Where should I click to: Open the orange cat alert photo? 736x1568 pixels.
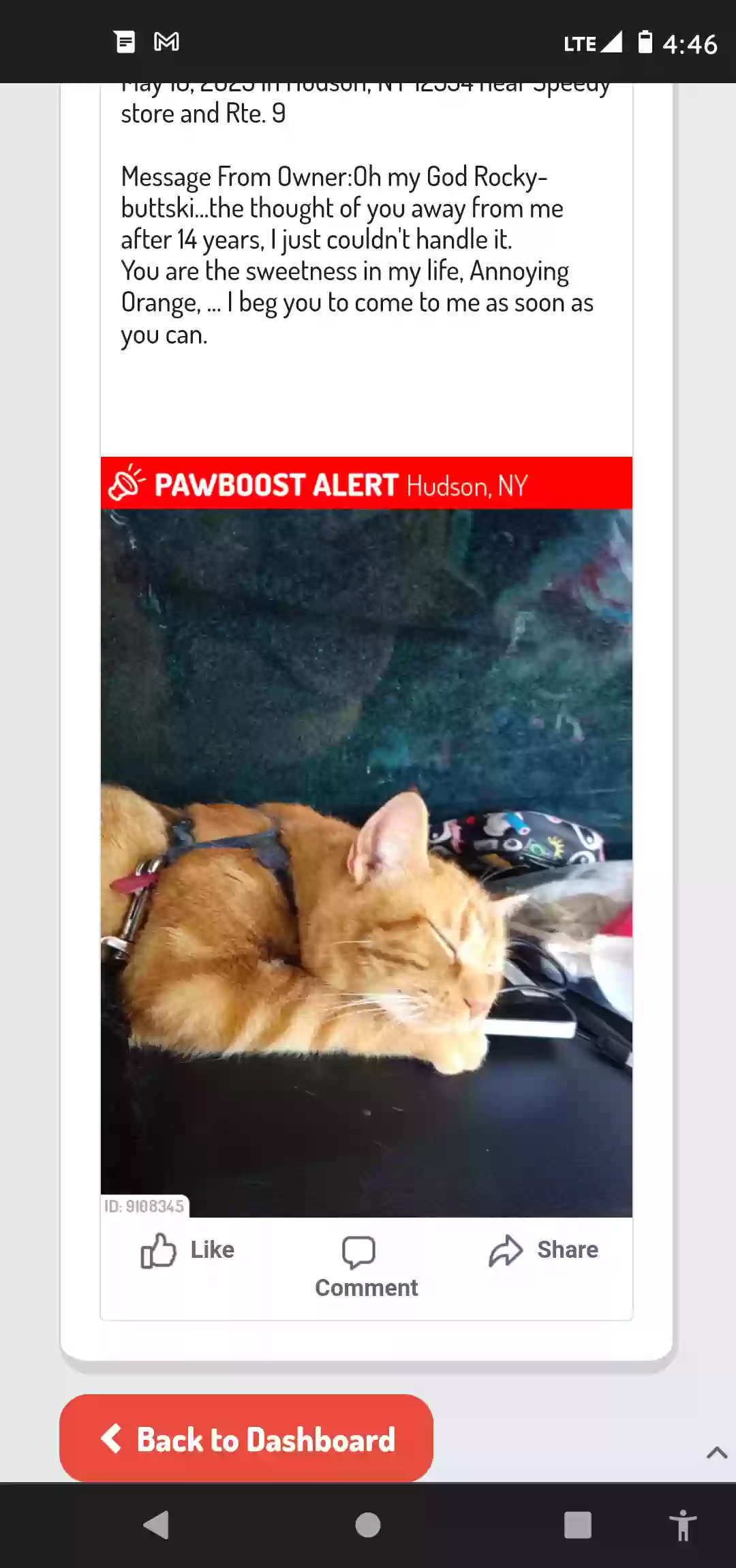click(367, 862)
